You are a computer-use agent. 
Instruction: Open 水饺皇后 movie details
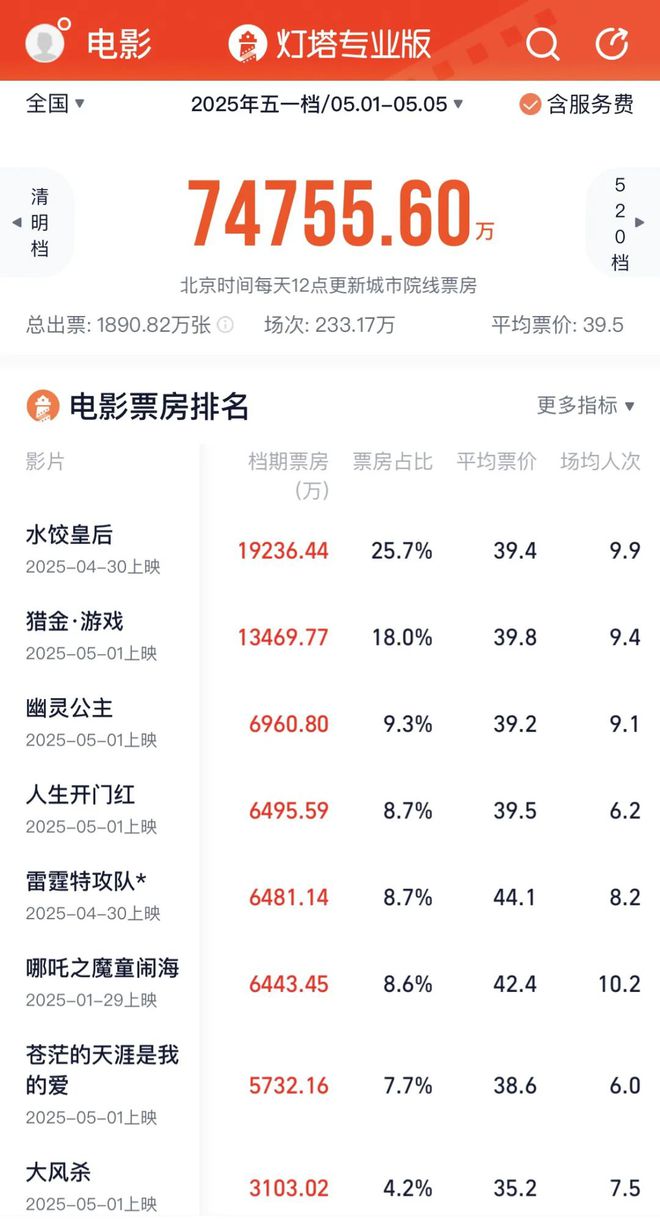[x=70, y=535]
